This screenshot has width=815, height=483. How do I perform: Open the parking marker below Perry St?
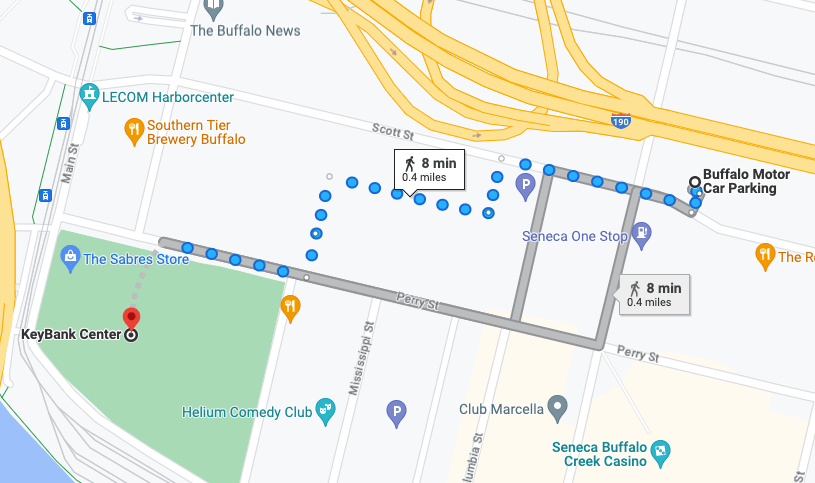tap(397, 411)
